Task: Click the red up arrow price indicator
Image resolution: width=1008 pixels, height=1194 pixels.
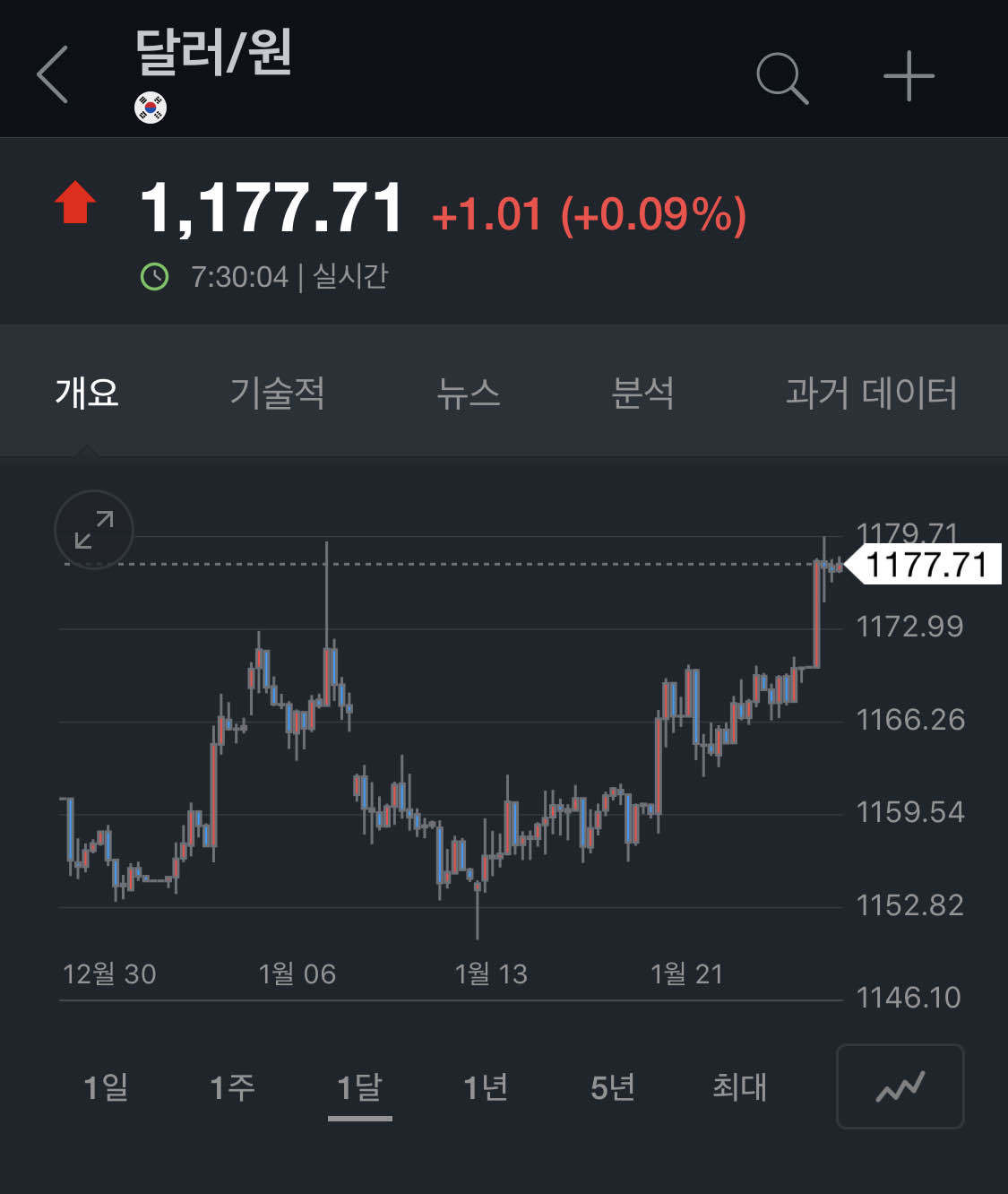Action: 73,204
